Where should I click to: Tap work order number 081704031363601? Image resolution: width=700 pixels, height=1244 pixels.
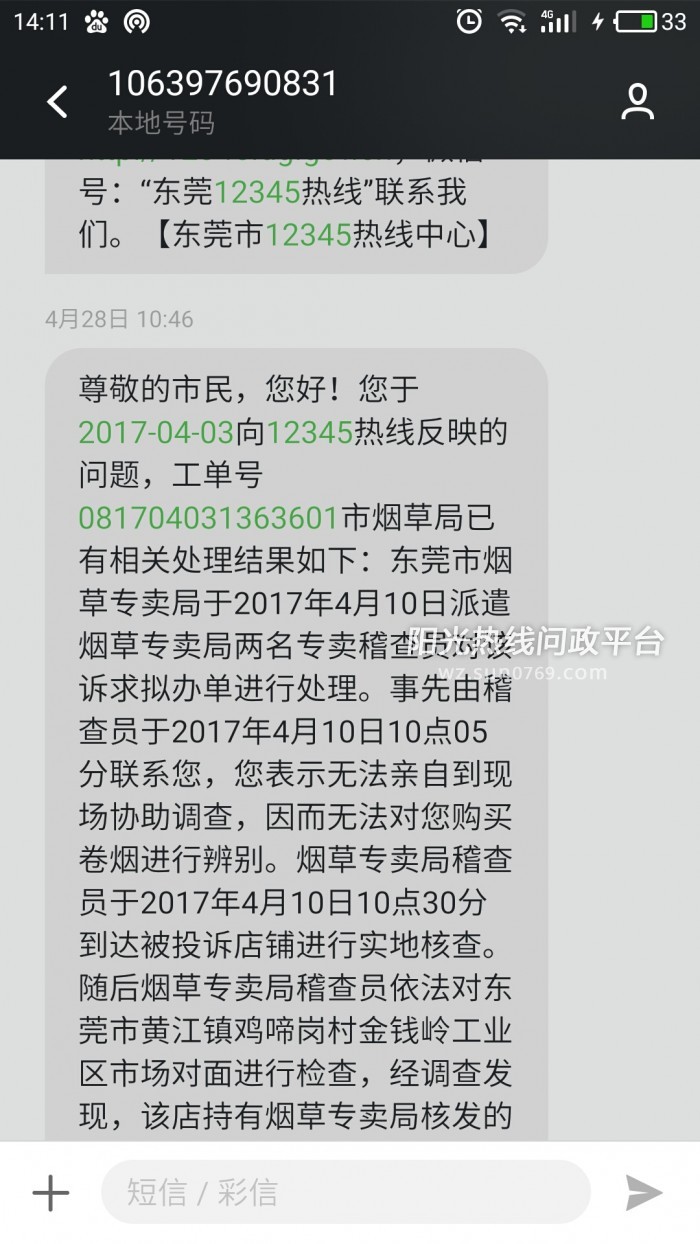tap(207, 518)
